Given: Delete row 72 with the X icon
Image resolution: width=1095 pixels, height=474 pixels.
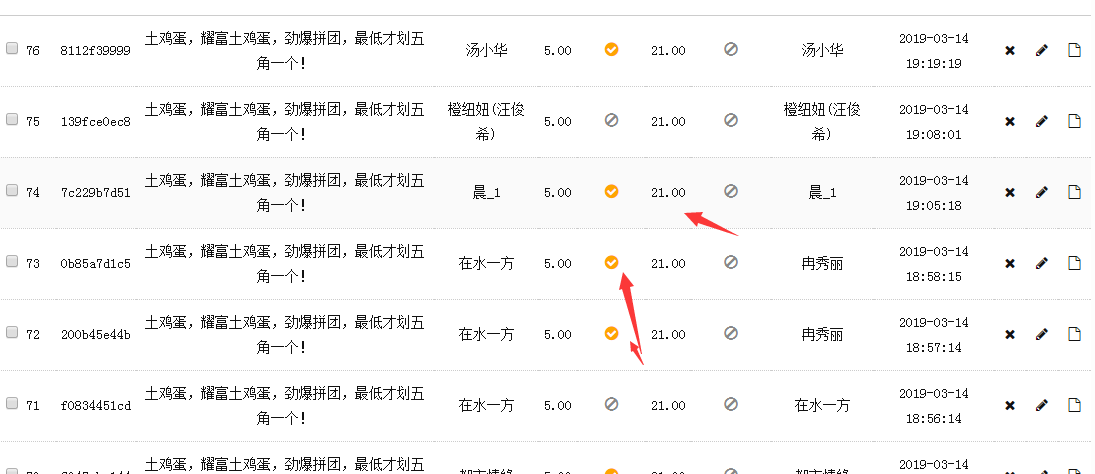Looking at the screenshot, I should click(x=1010, y=334).
